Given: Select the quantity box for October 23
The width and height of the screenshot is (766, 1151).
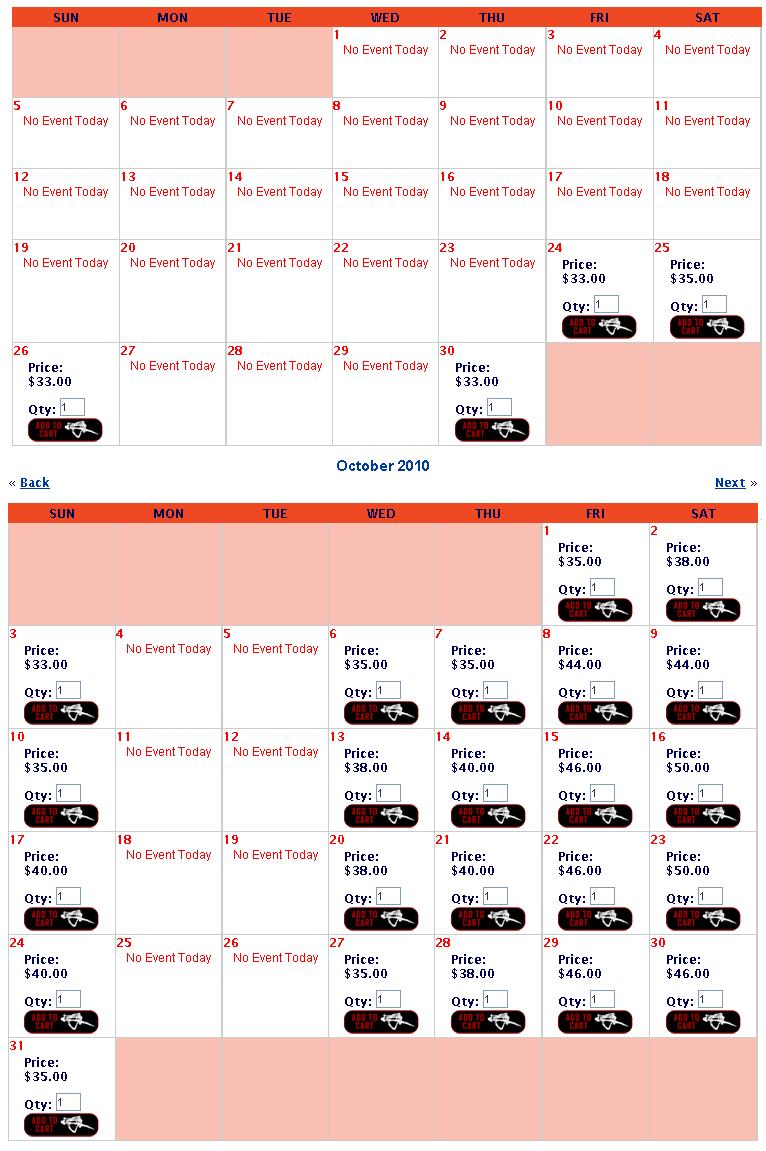Looking at the screenshot, I should [x=710, y=897].
